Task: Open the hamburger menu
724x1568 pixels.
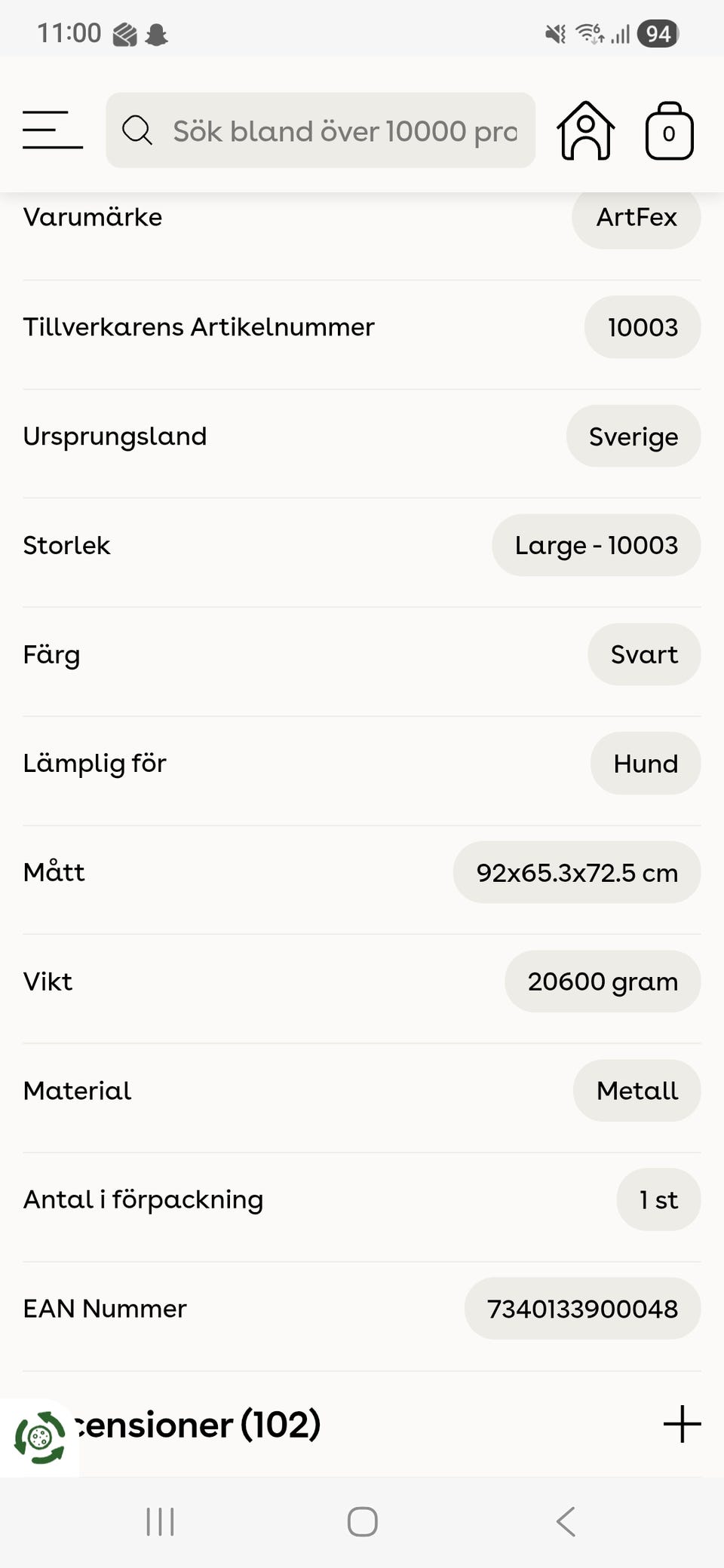Action: [x=52, y=130]
